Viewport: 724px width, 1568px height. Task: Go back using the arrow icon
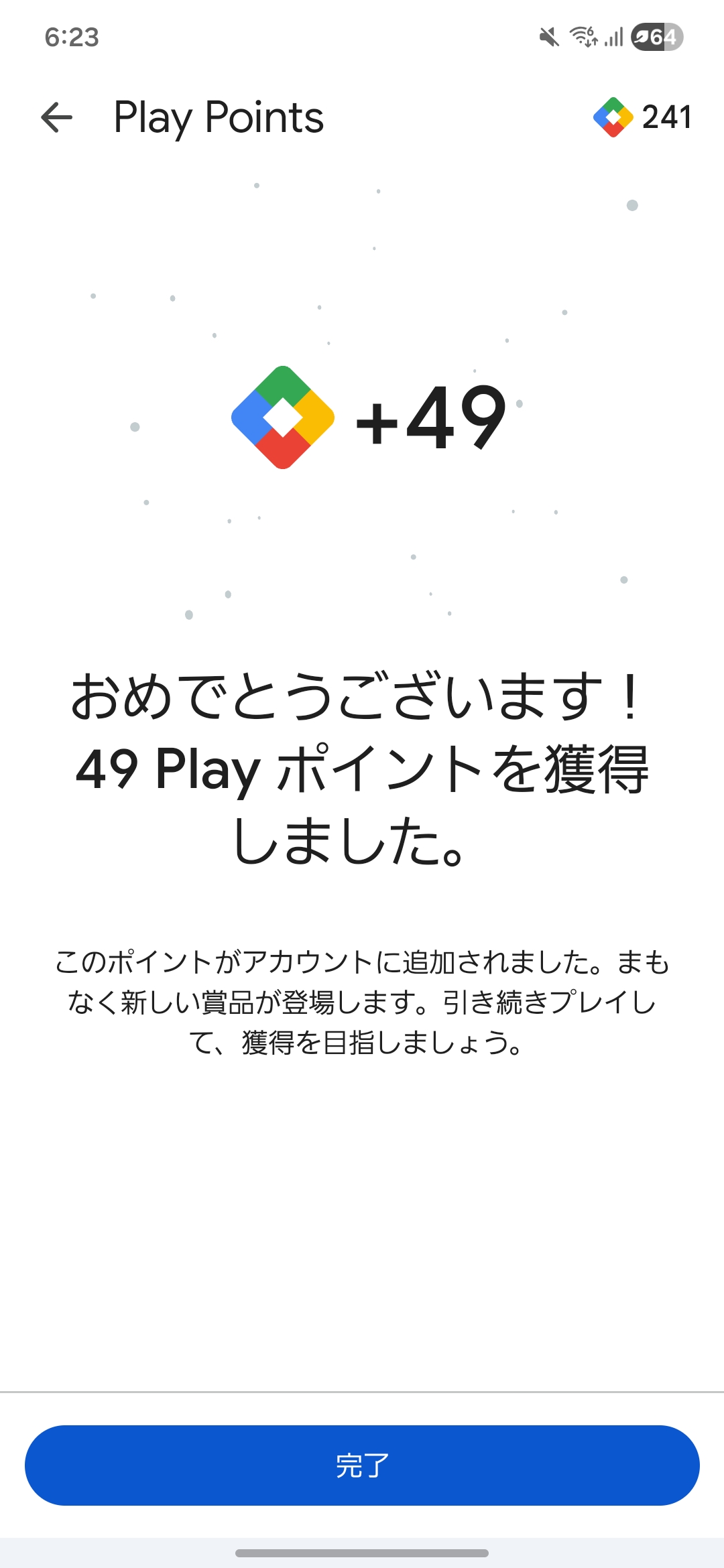[x=57, y=118]
